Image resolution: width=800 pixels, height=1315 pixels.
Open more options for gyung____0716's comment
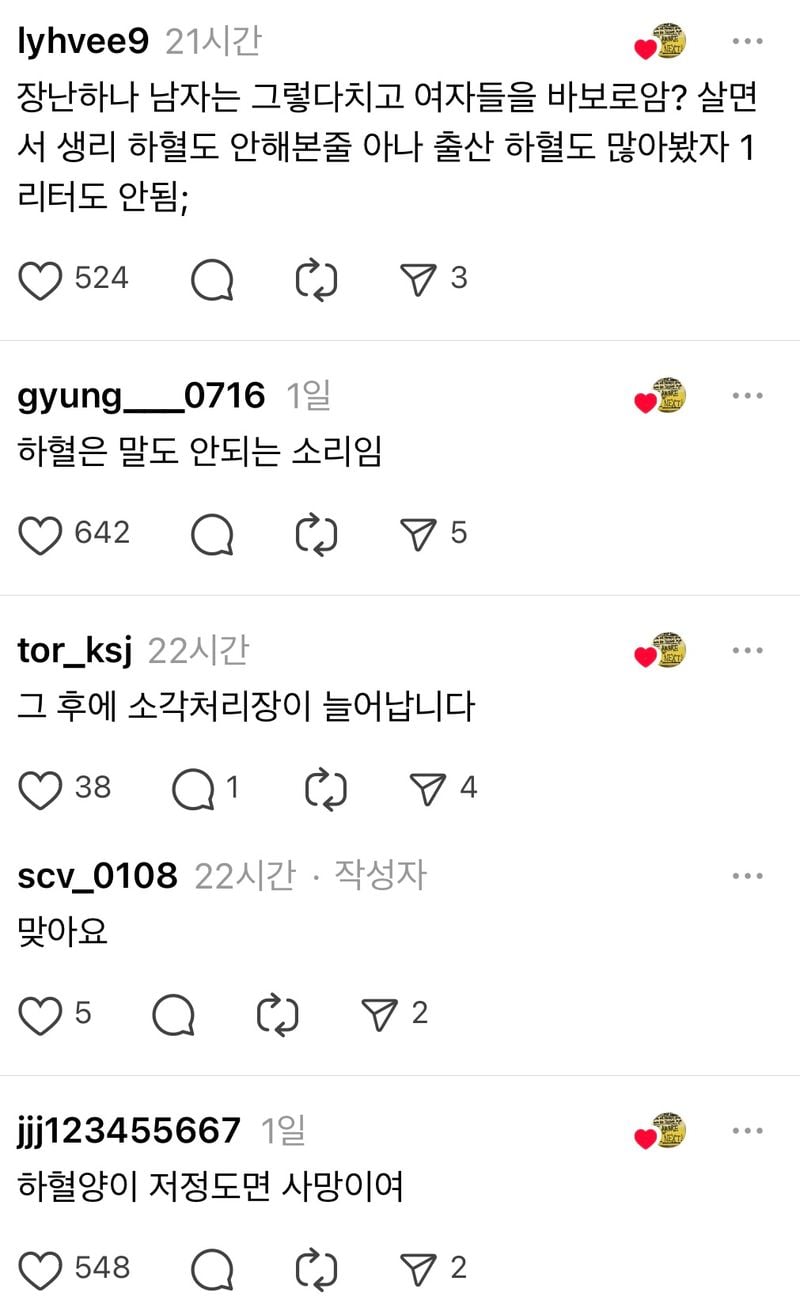coord(748,396)
